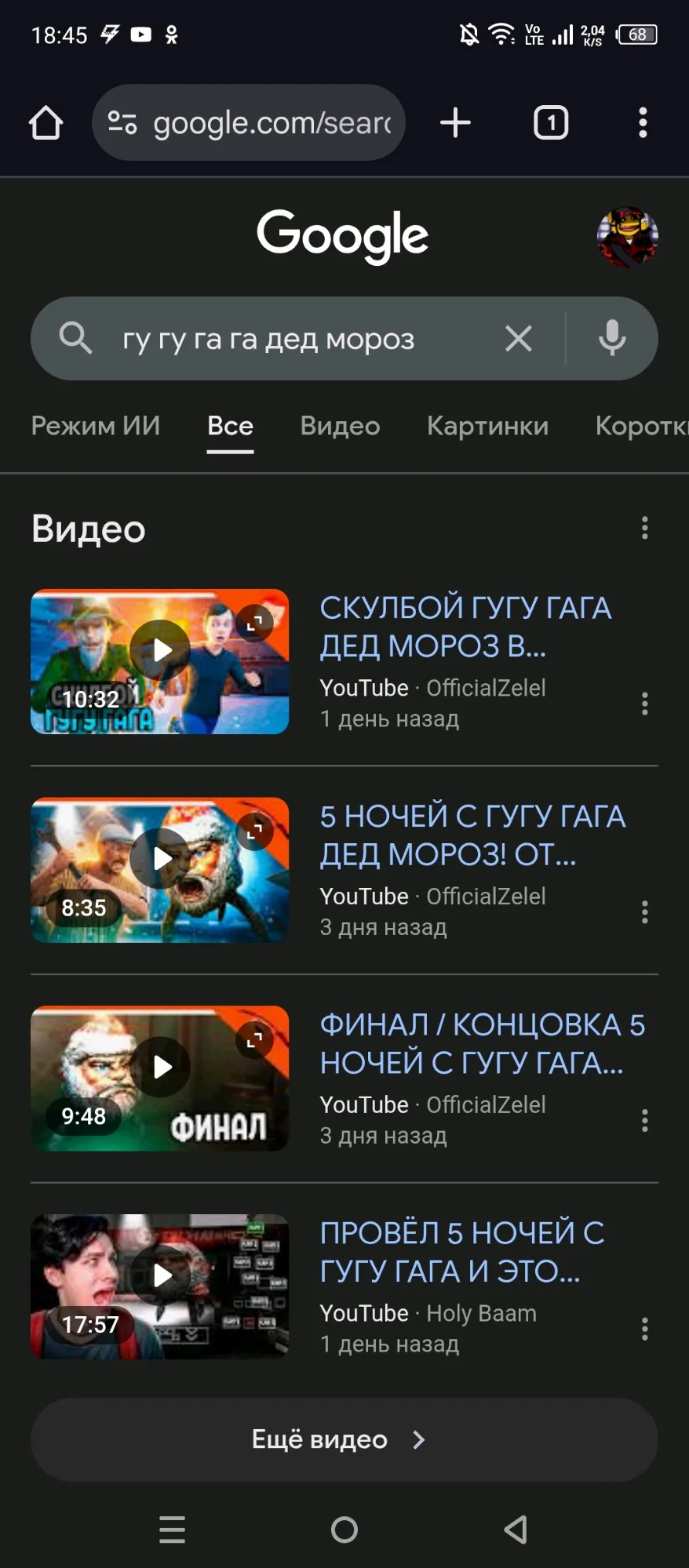Tap the google.com address bar

pos(249,122)
